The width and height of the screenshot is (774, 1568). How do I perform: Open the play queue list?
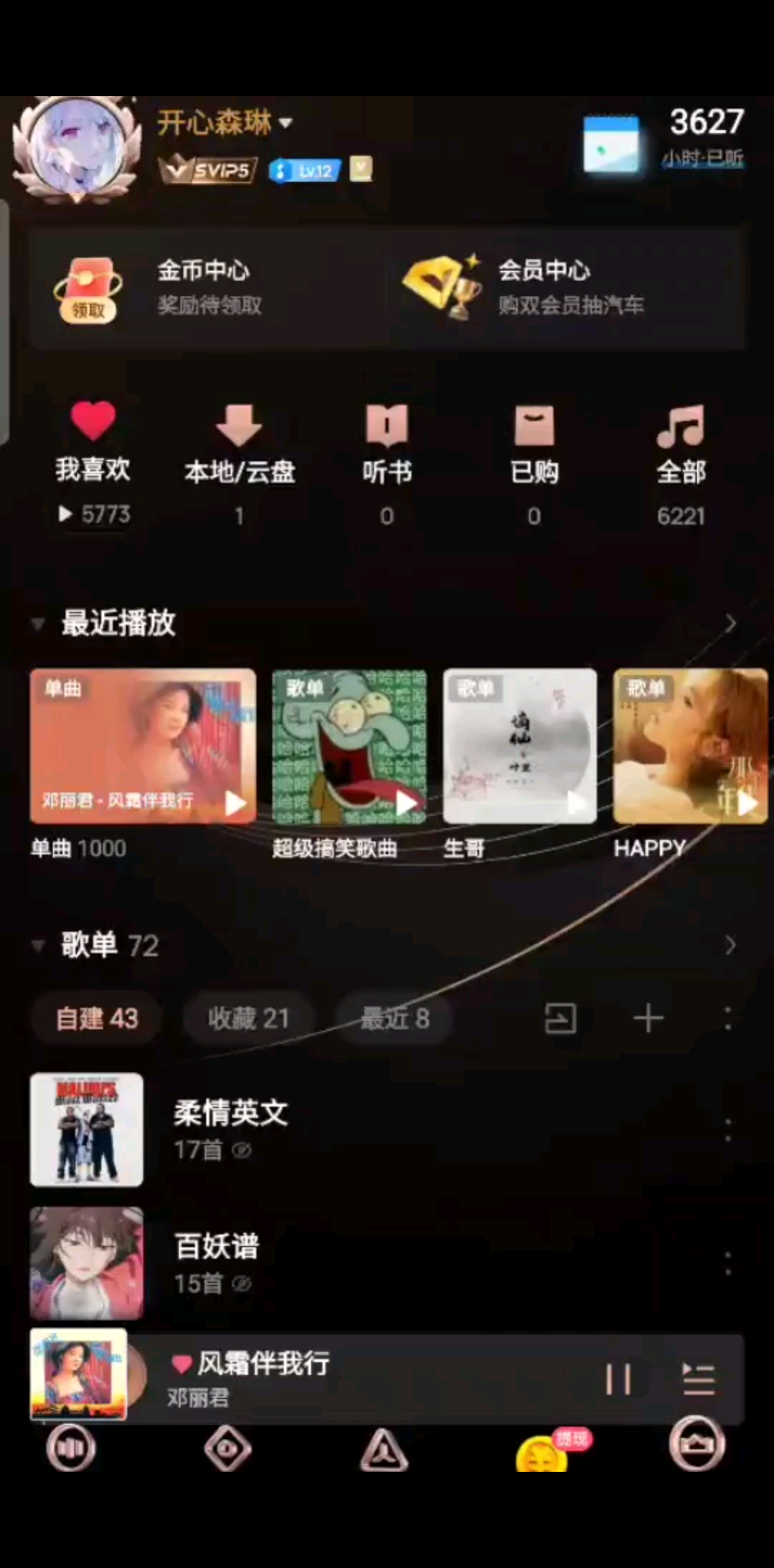[x=699, y=1379]
